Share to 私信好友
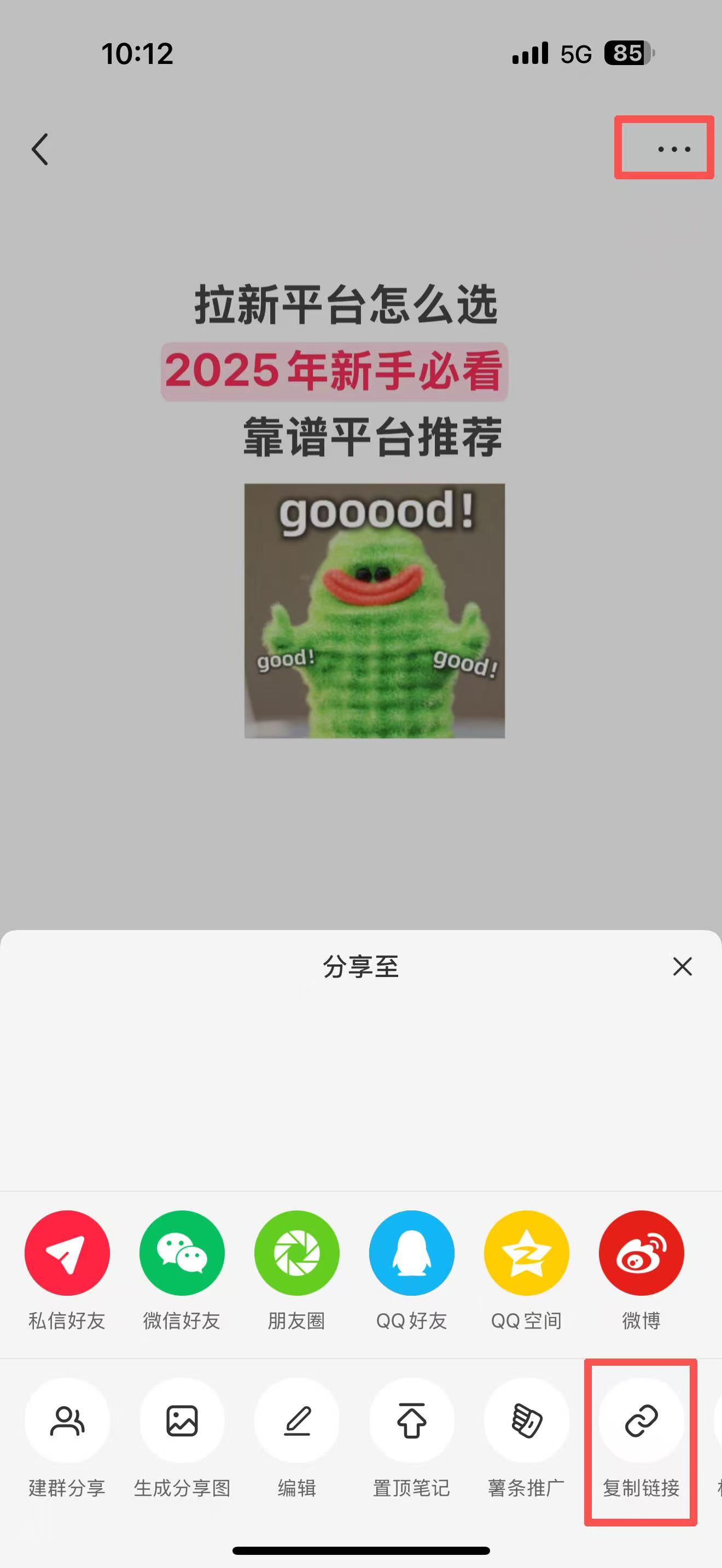The image size is (722, 1568). (67, 1253)
